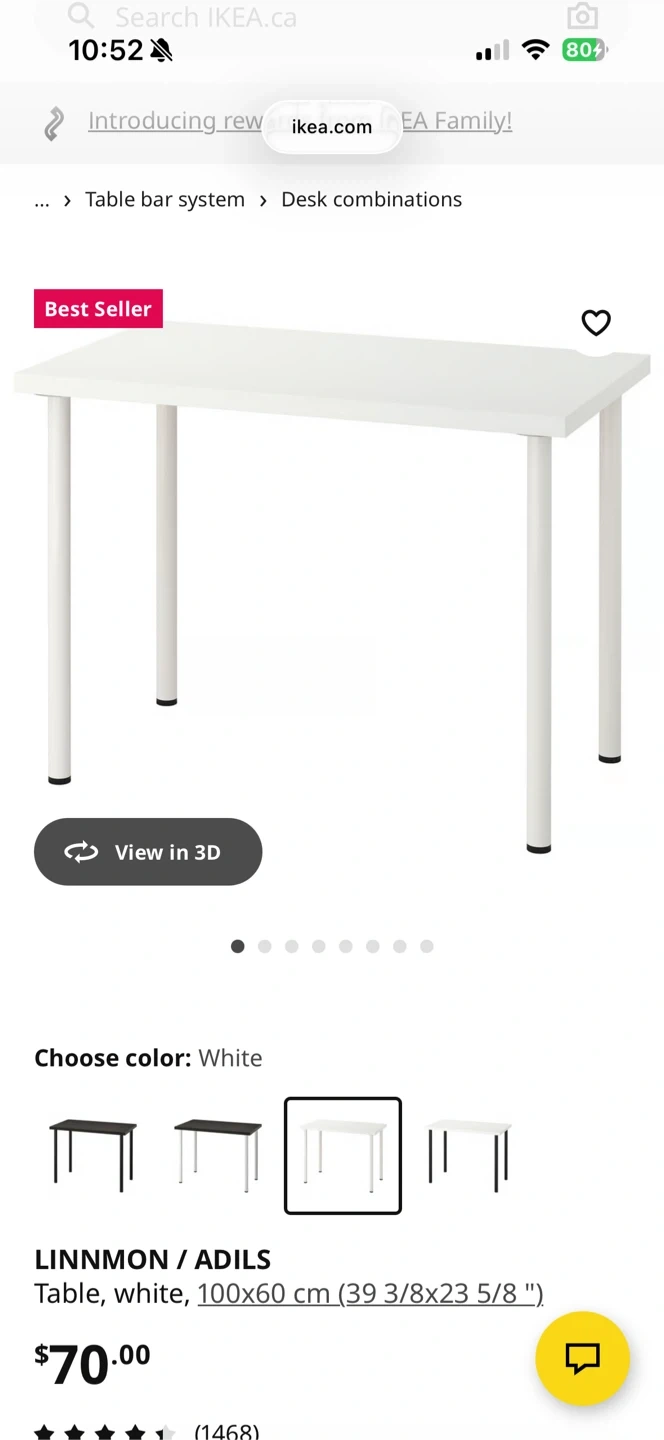Expand the collapsed breadcrumb ellipsis
Viewport: 664px width, 1440px height.
42,200
